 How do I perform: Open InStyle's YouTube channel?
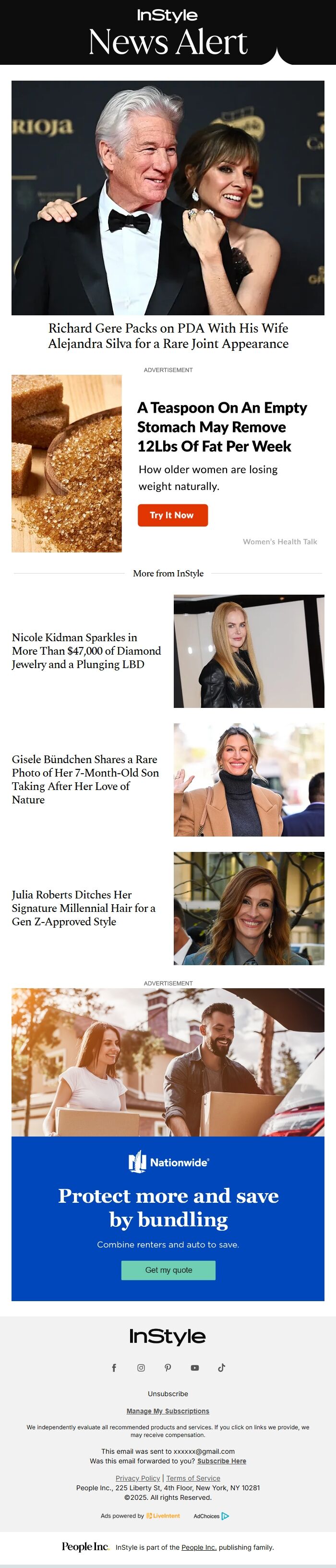click(195, 1368)
